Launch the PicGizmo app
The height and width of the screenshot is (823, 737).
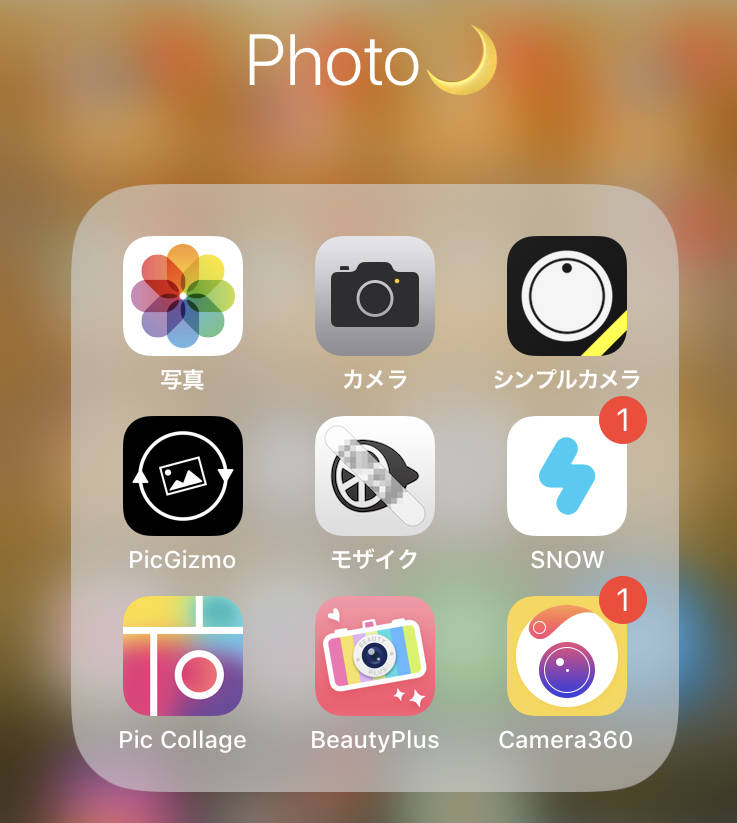tap(183, 476)
